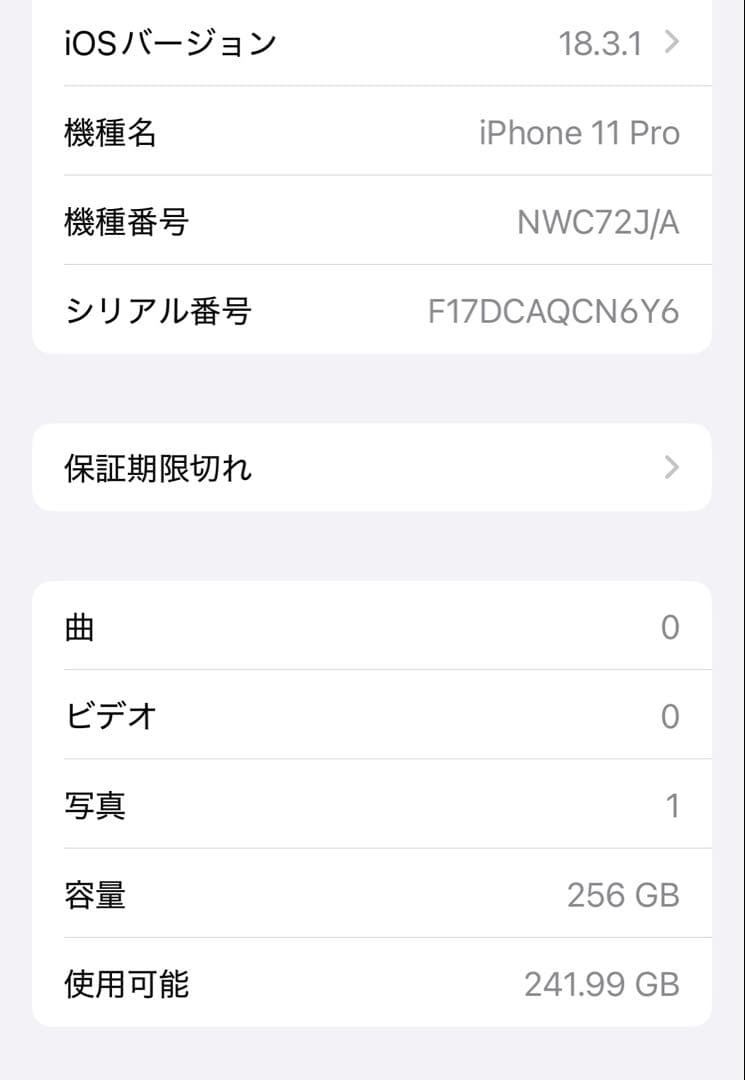Open the iOSバージョン detail row
This screenshot has height=1080, width=745.
coord(372,42)
